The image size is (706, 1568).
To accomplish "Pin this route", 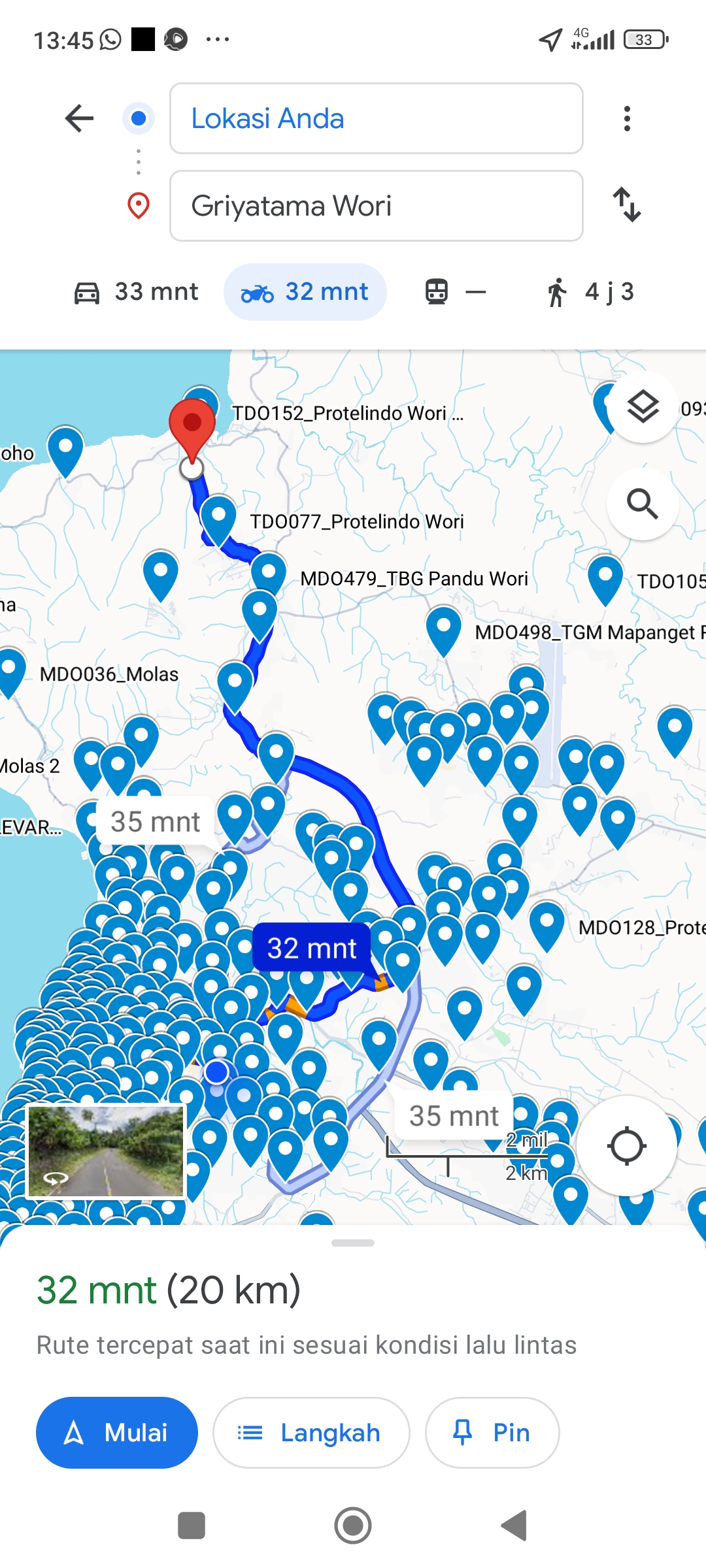I will [x=492, y=1433].
